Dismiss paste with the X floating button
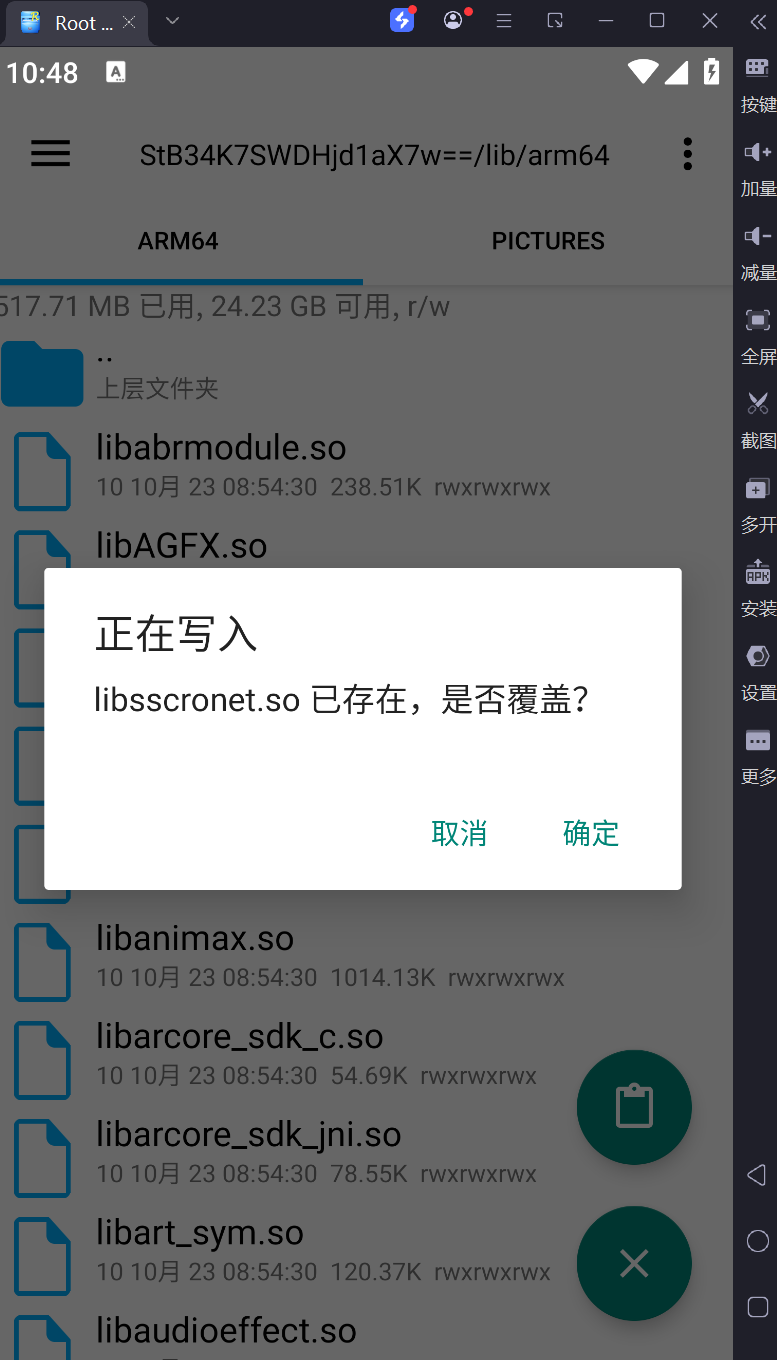The height and width of the screenshot is (1360, 777). tap(634, 1263)
